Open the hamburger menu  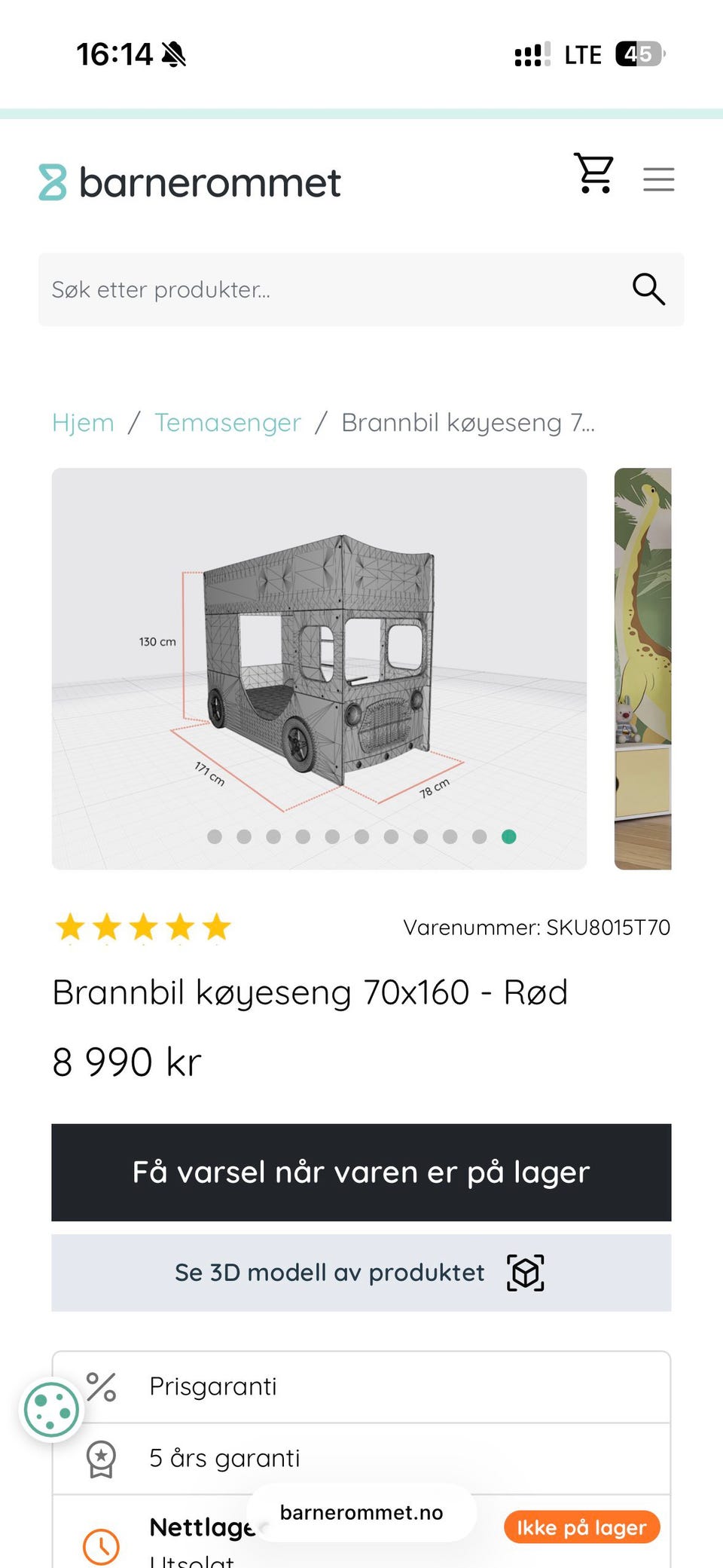(x=658, y=179)
